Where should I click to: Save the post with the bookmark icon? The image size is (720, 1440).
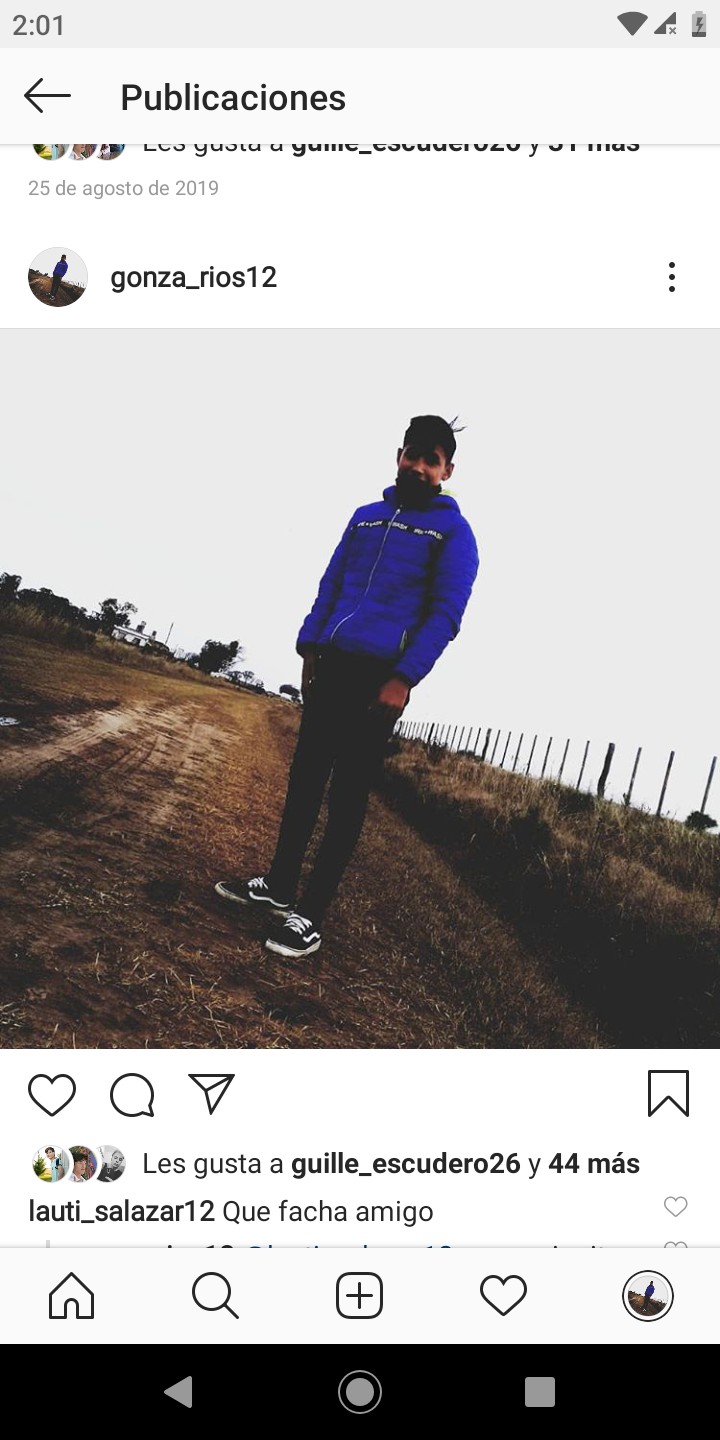(x=668, y=1093)
